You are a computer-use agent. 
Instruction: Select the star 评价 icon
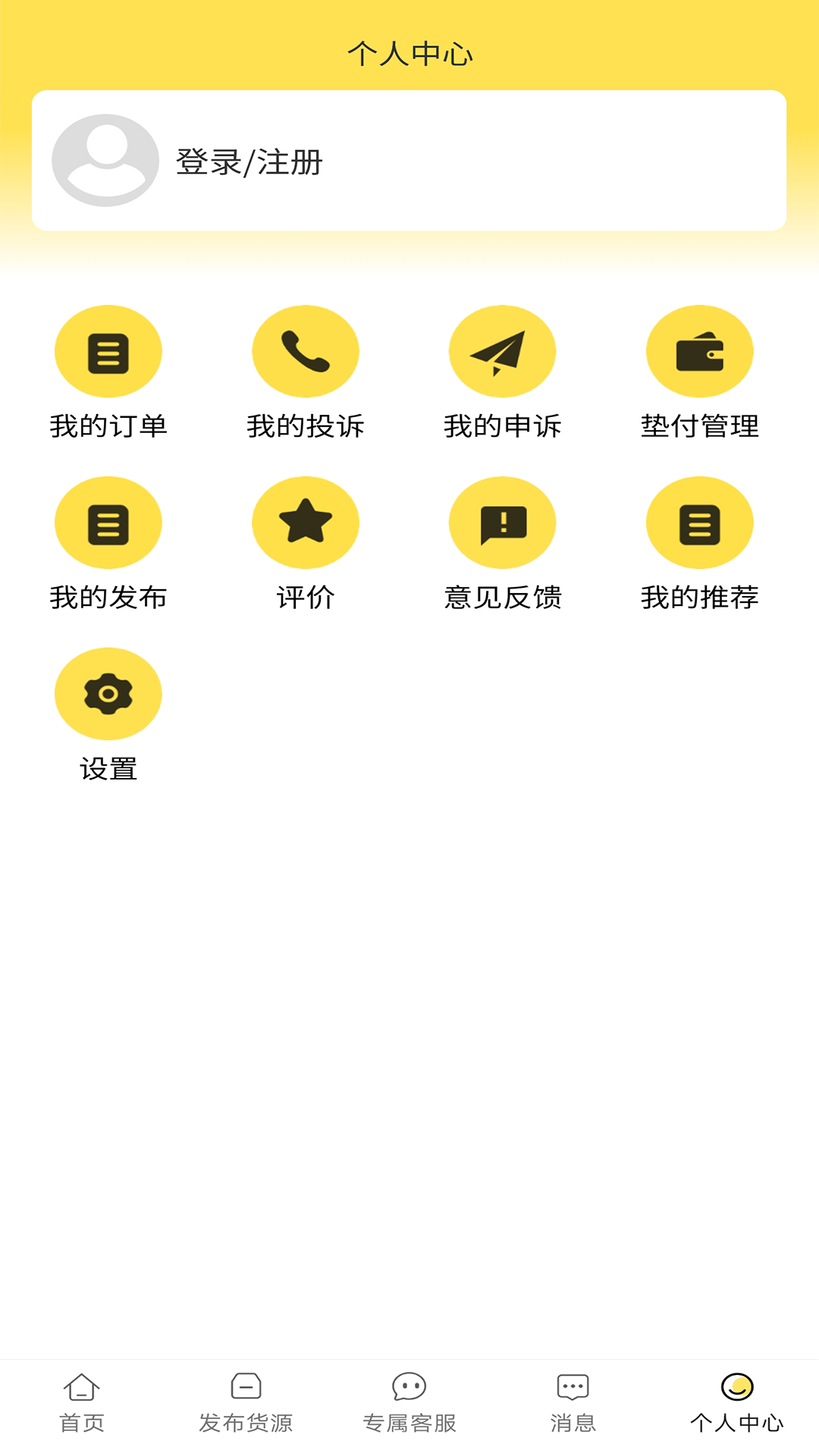tap(305, 522)
